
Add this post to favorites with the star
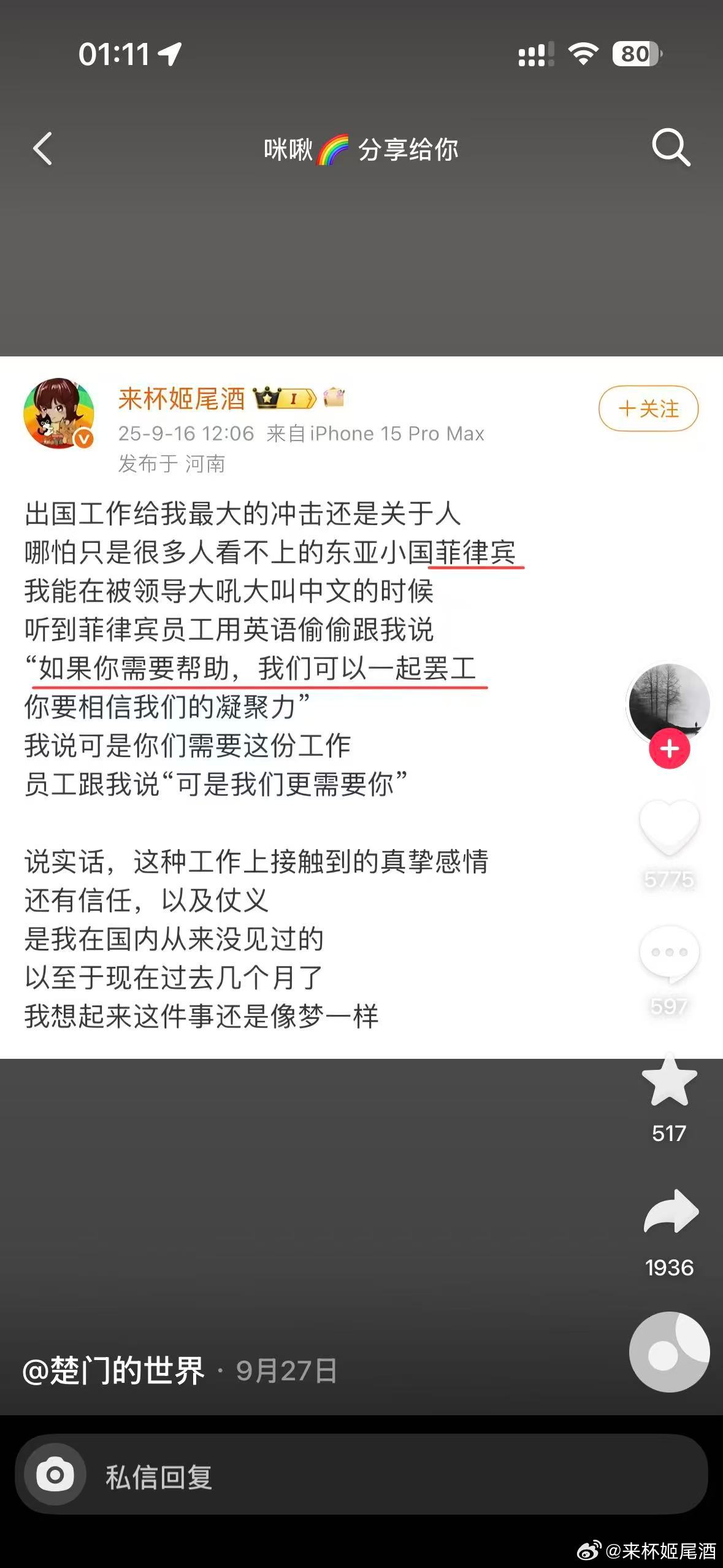pos(669,1081)
